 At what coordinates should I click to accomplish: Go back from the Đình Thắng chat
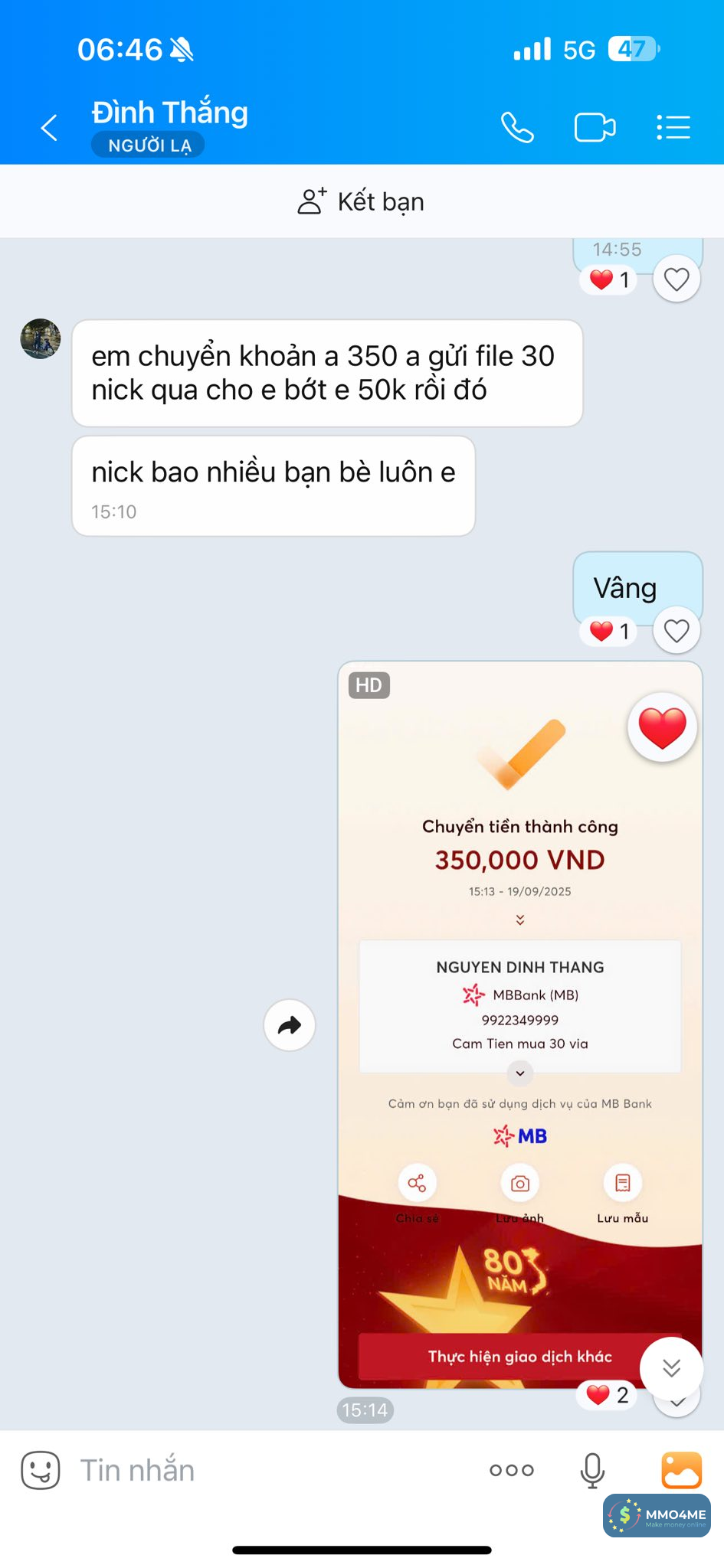tap(49, 128)
